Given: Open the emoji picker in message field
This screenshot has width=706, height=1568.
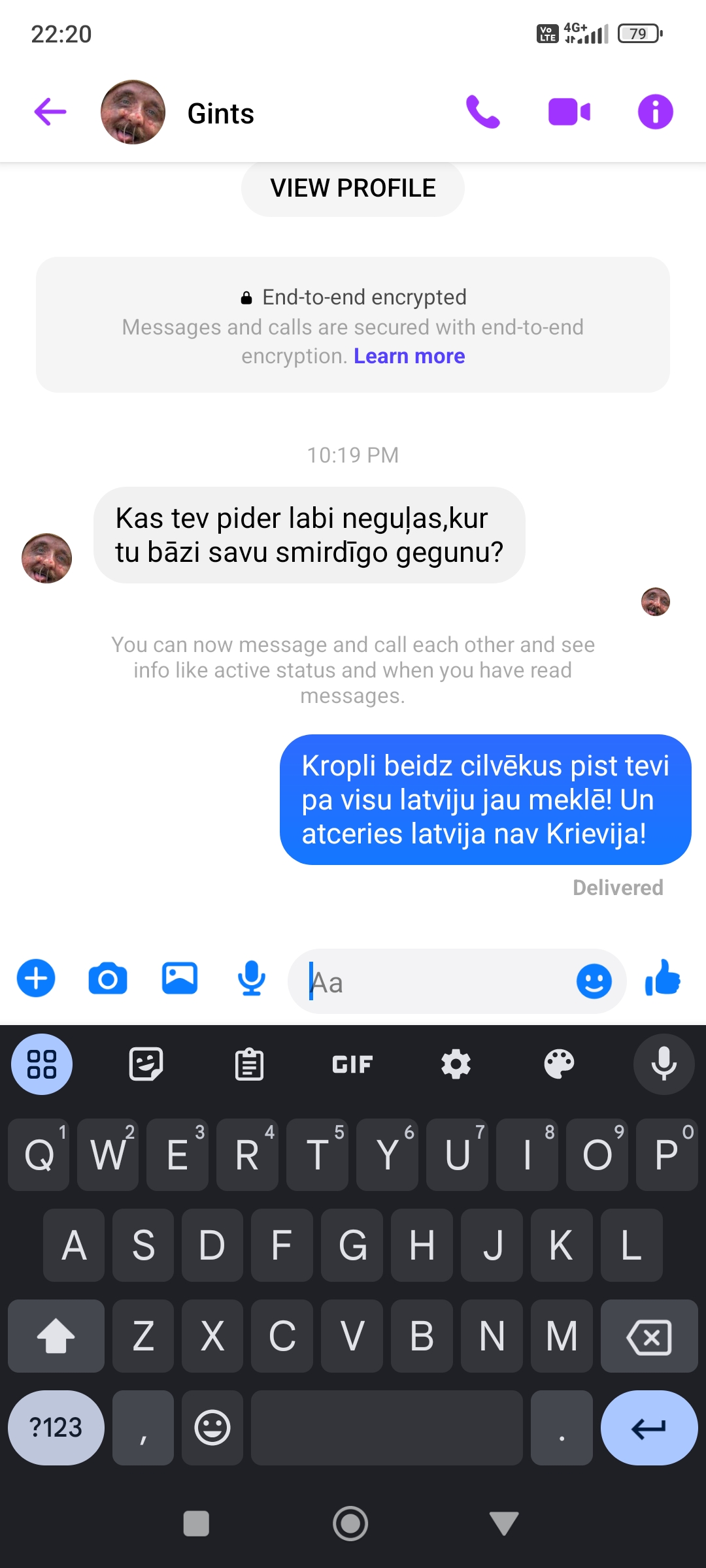Looking at the screenshot, I should 594,981.
